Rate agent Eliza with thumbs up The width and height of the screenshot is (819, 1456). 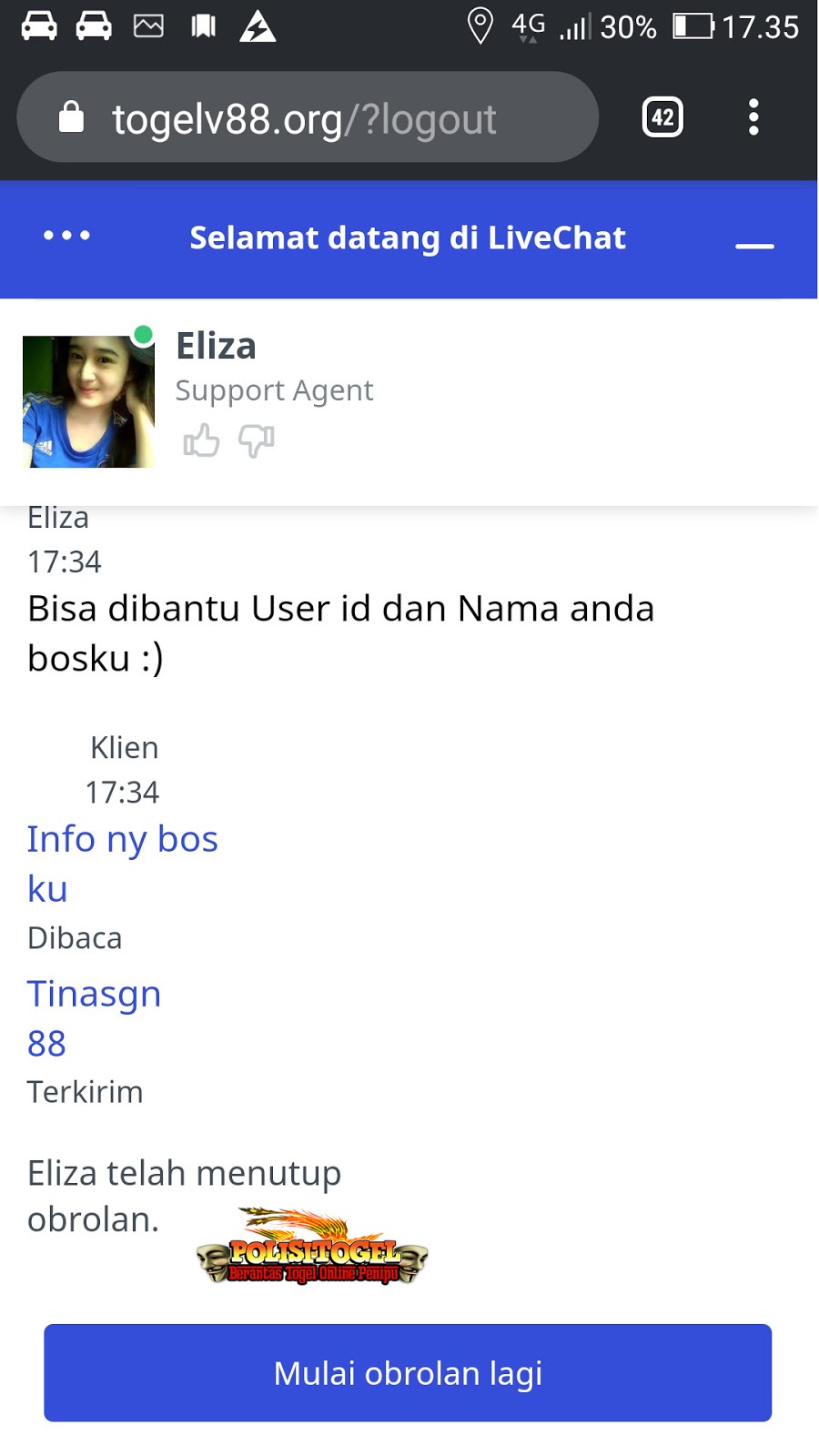pos(201,441)
